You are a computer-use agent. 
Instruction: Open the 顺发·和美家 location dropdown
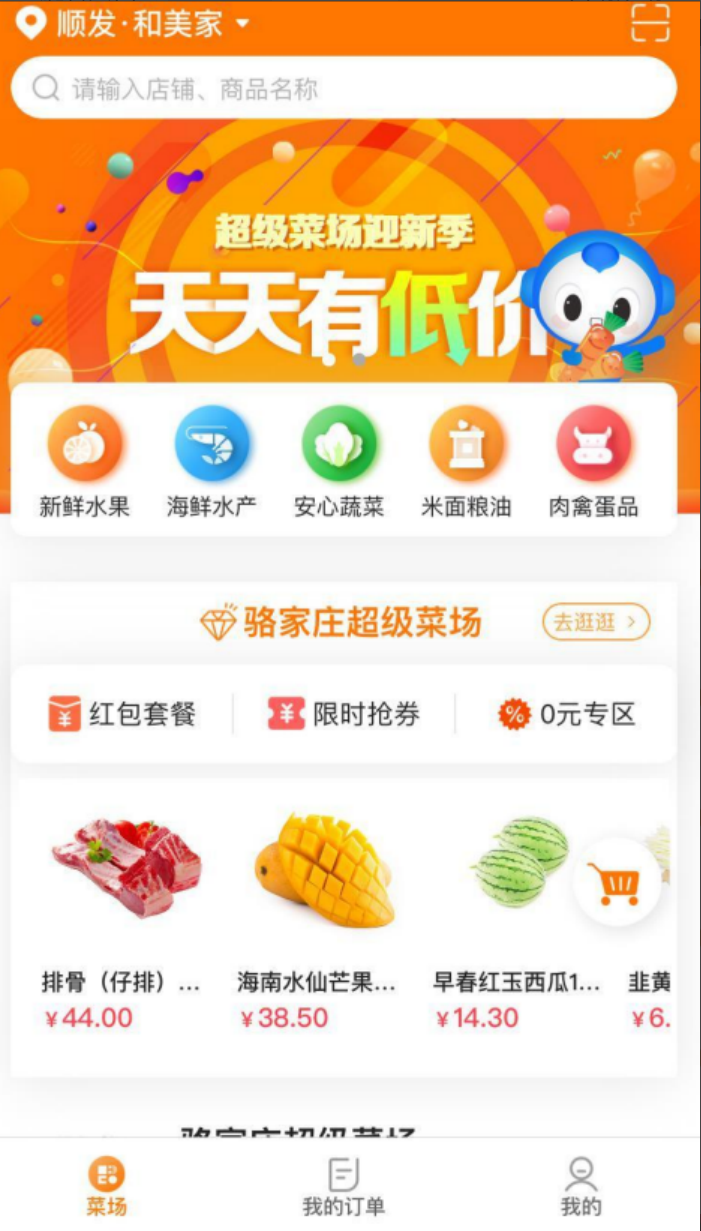(x=140, y=23)
